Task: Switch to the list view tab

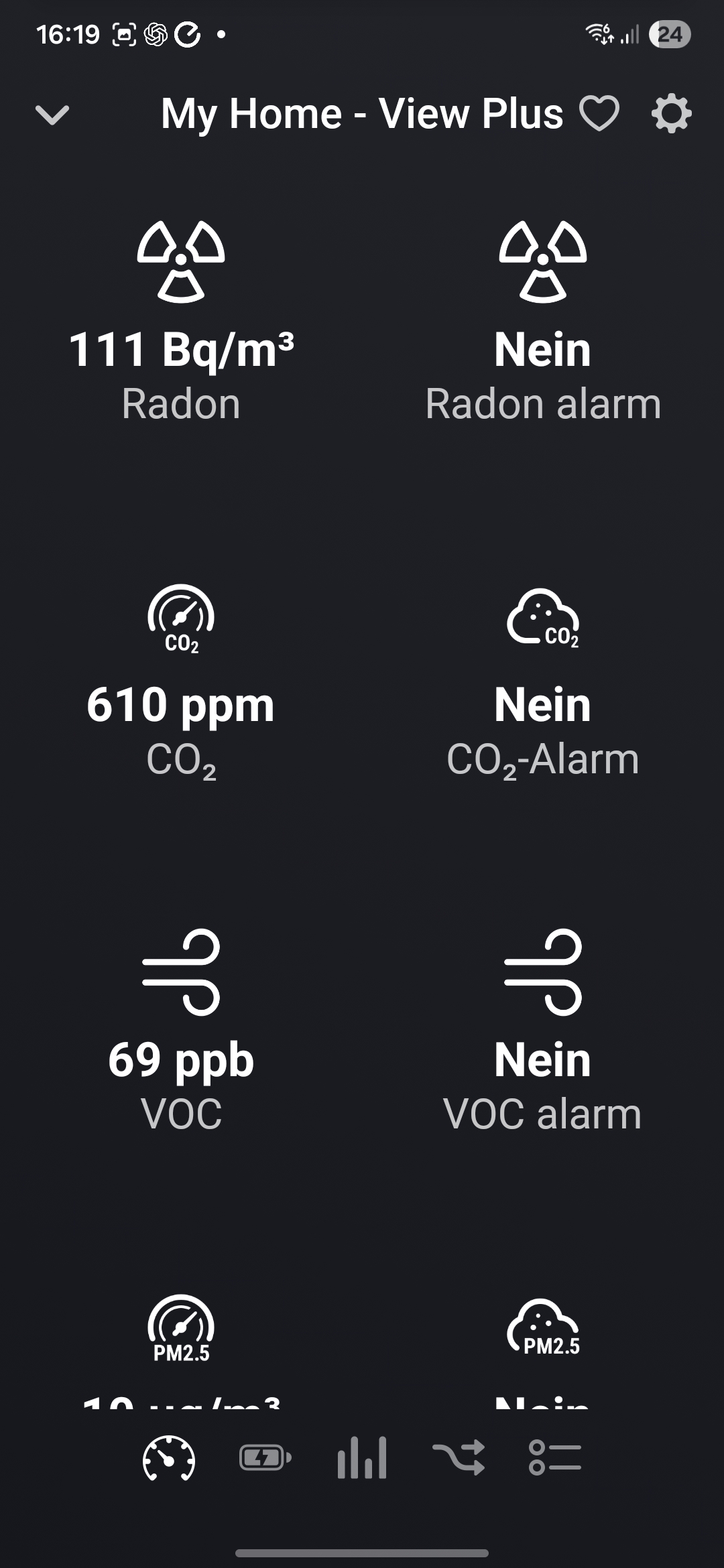Action: click(x=555, y=1458)
